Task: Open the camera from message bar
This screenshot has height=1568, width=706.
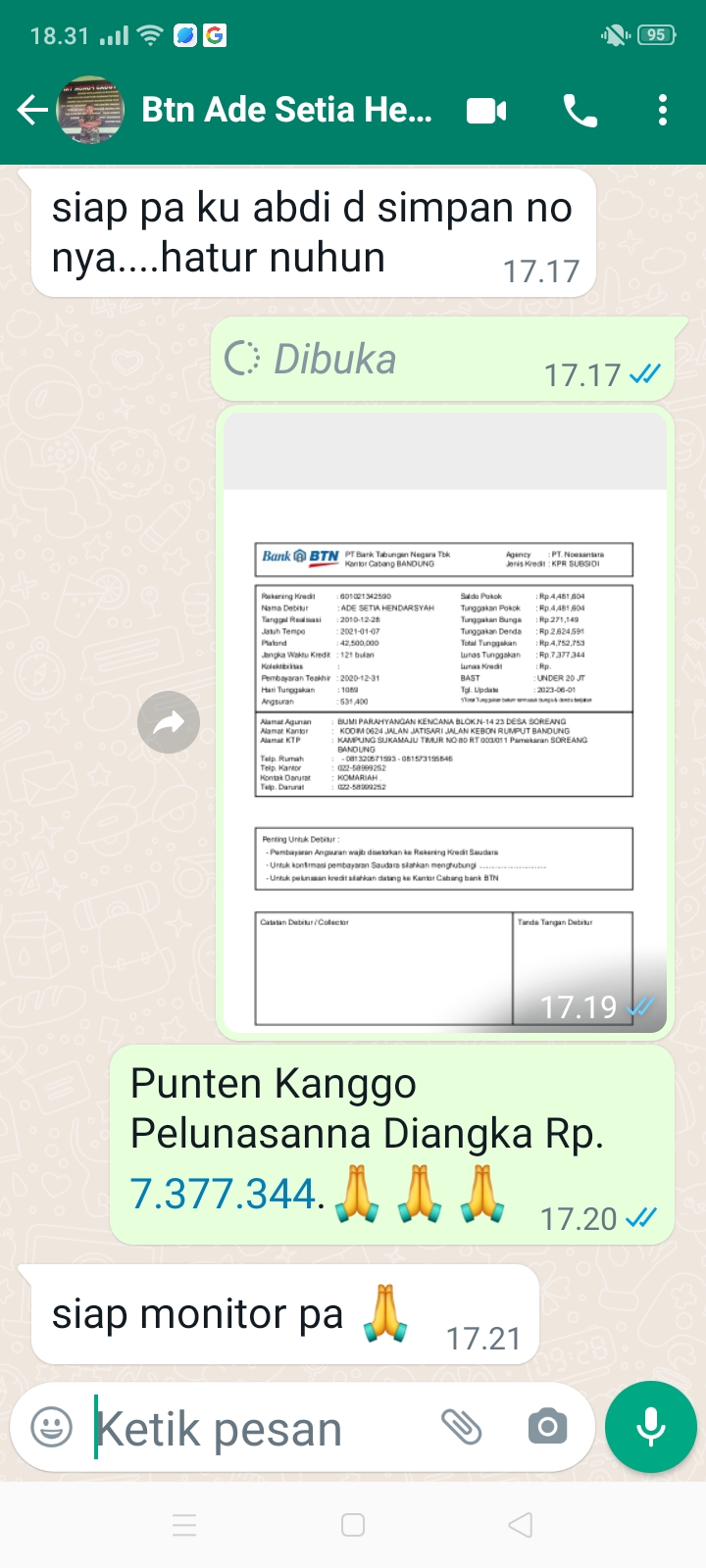Action: click(x=547, y=1427)
